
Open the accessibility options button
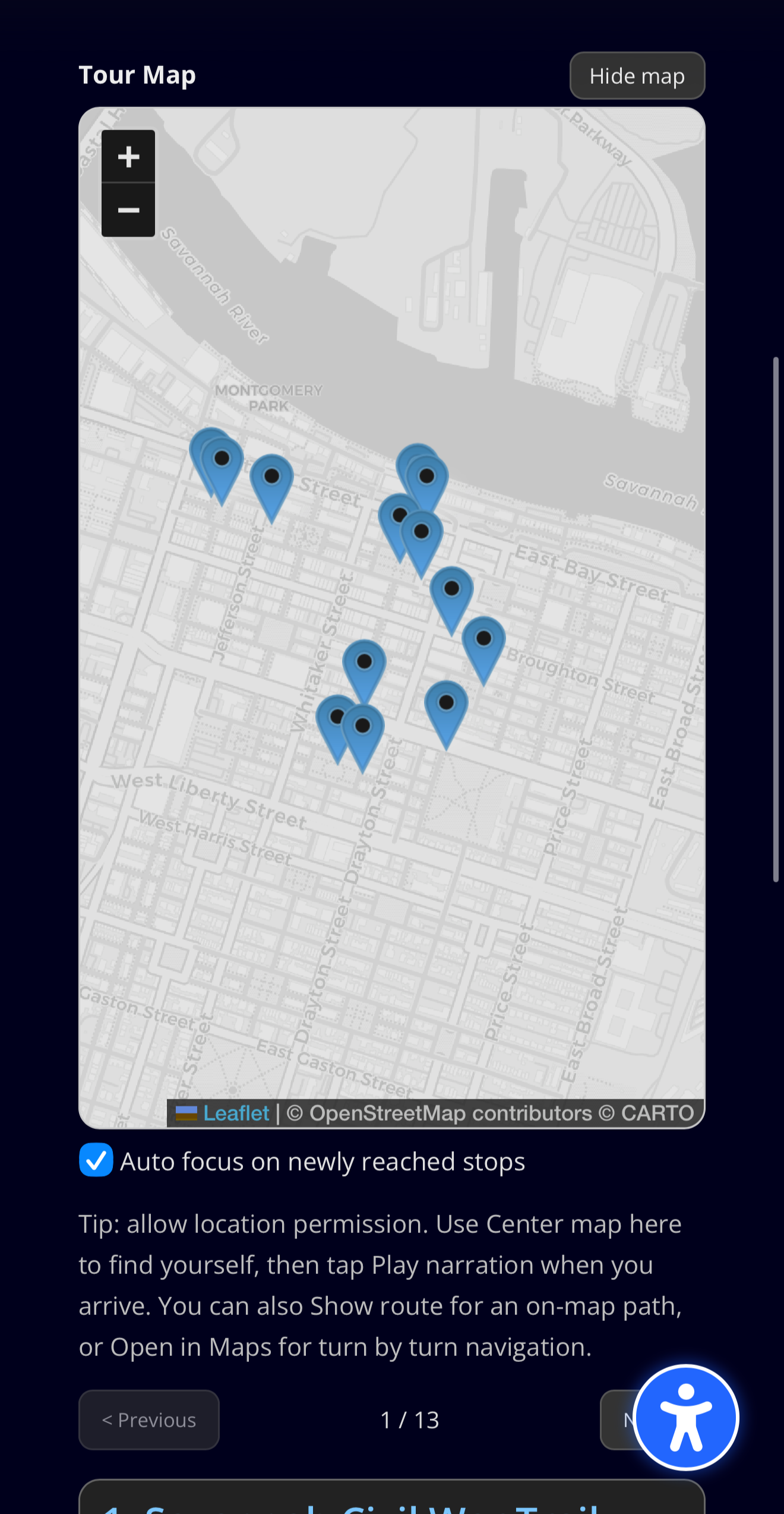click(x=686, y=1417)
